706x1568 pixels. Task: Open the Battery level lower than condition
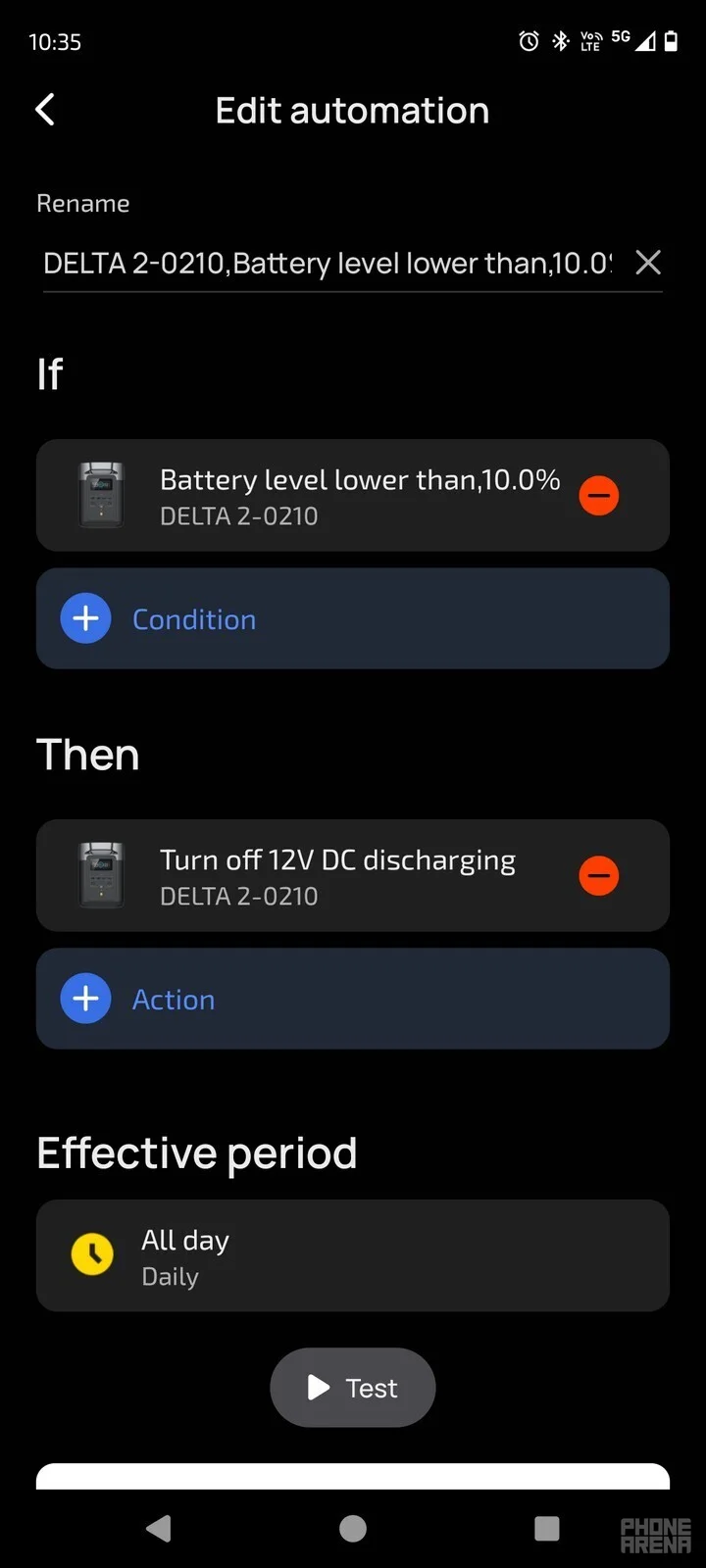pyautogui.click(x=333, y=496)
